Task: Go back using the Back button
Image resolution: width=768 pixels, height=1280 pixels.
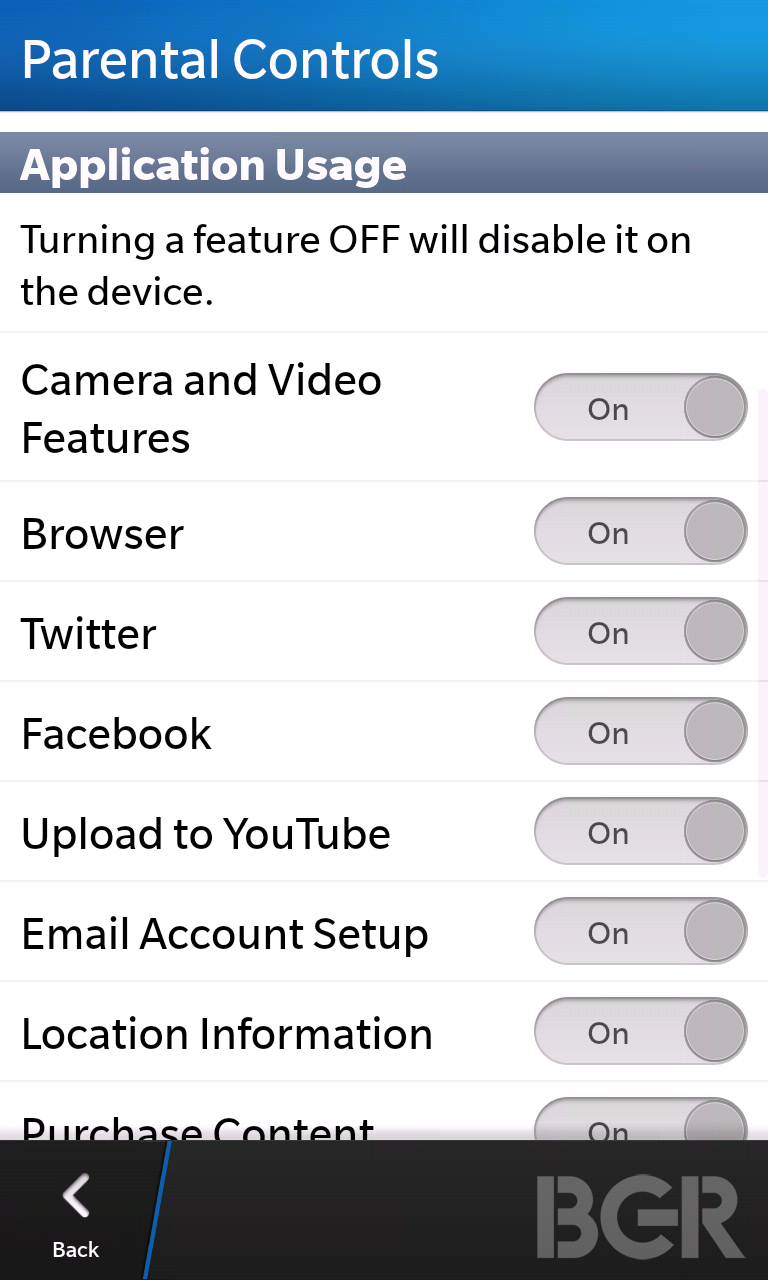Action: [x=76, y=1212]
